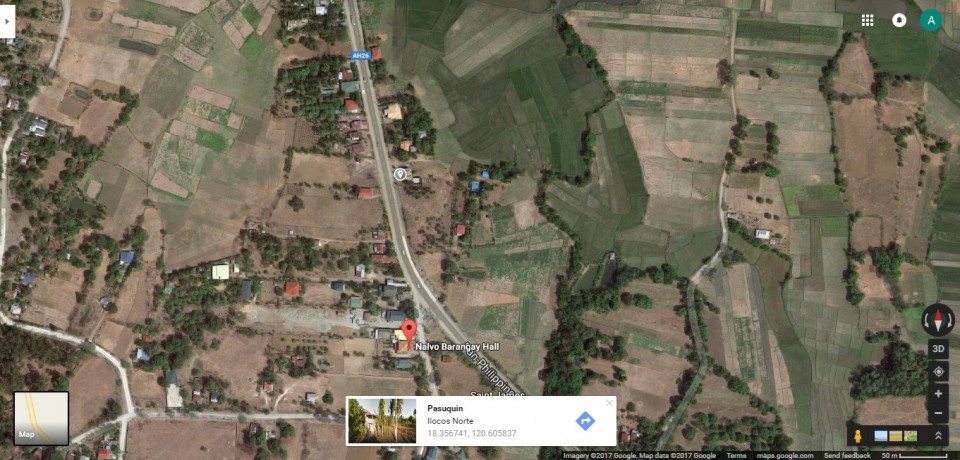Zoom in on the map

pyautogui.click(x=938, y=394)
